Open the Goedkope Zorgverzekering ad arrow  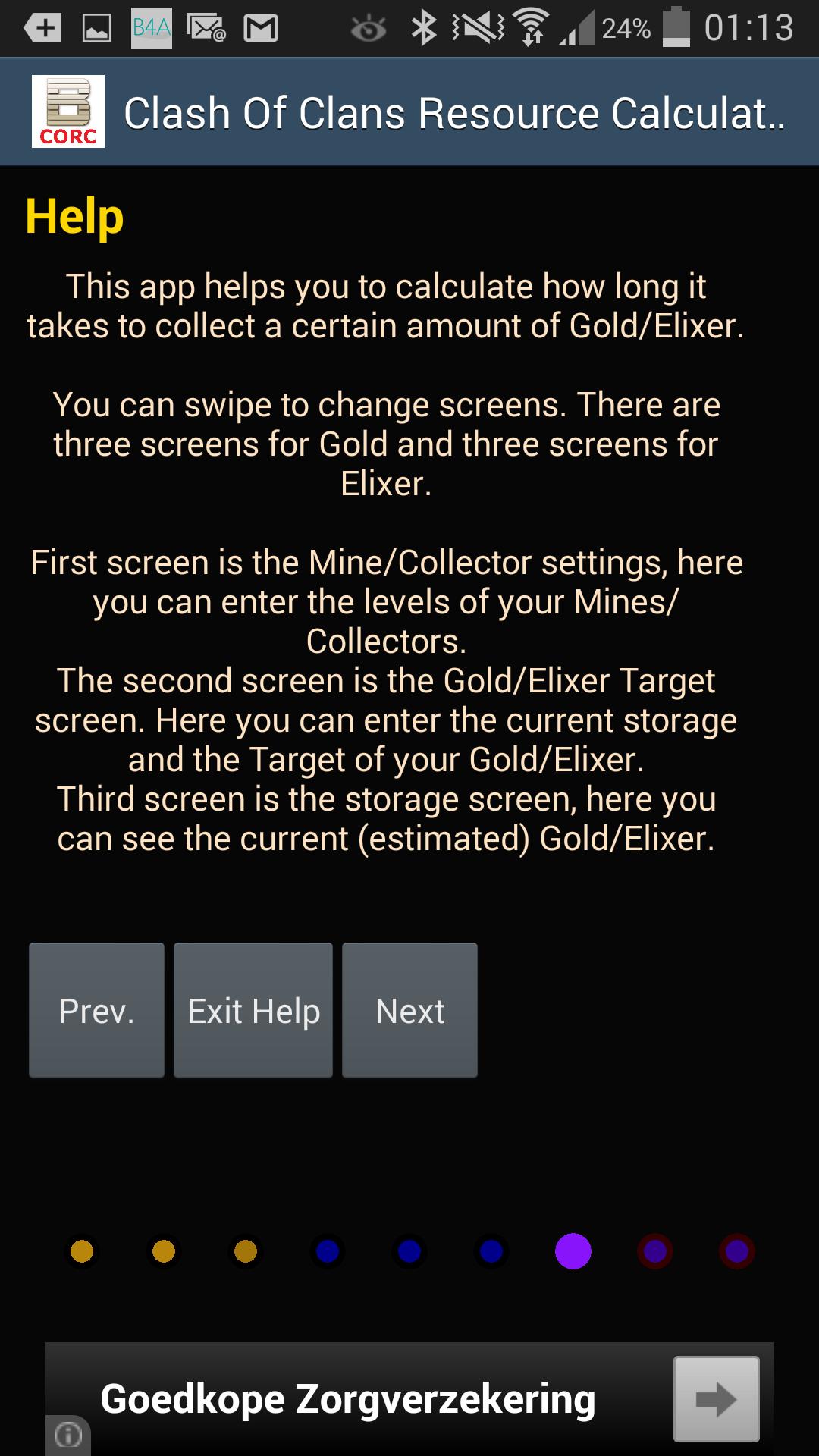click(x=716, y=1399)
